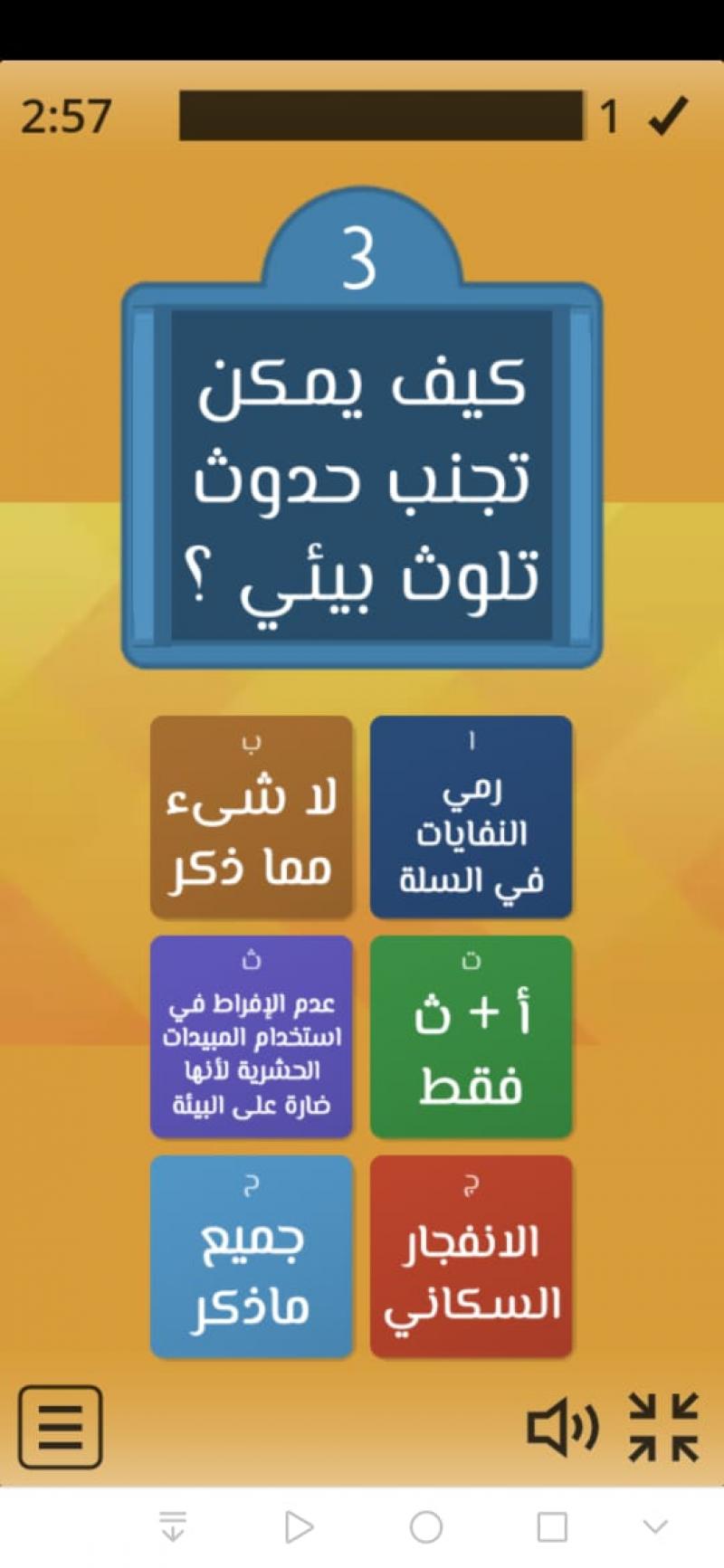The image size is (724, 1568).
Task: Open recent apps with the square button
Action: 552,1527
